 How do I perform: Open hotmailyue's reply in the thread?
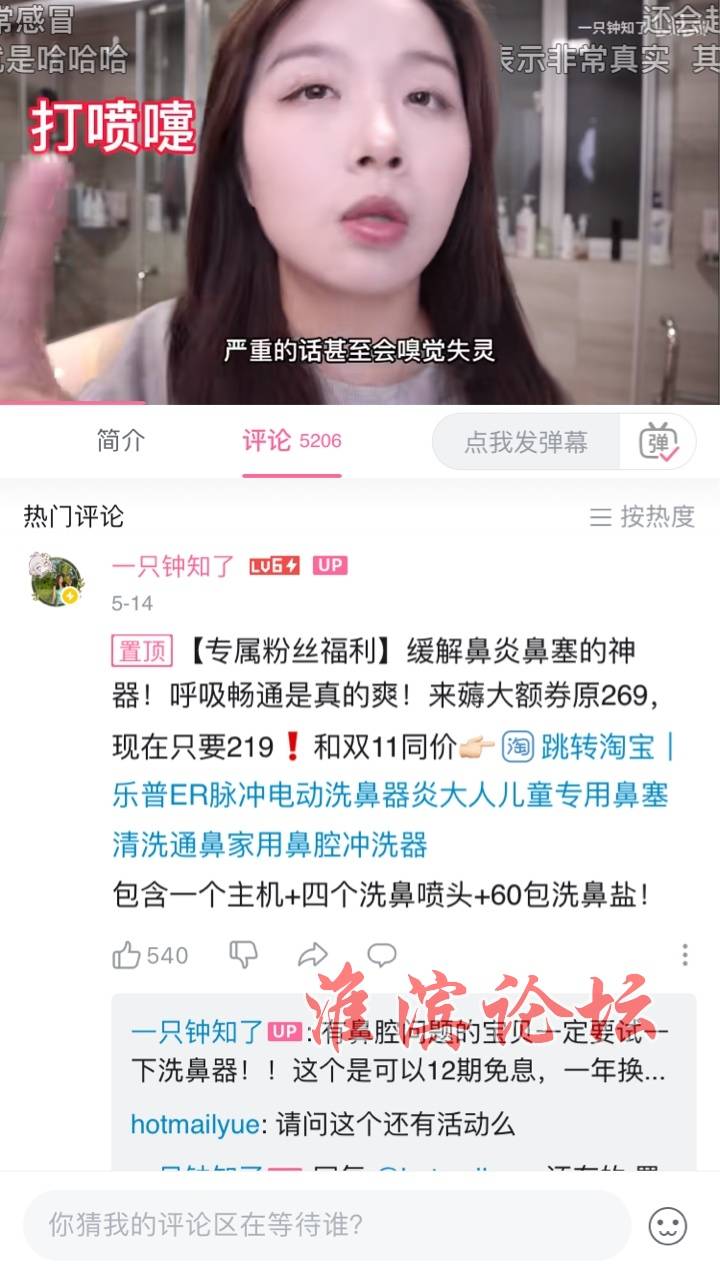(323, 1124)
